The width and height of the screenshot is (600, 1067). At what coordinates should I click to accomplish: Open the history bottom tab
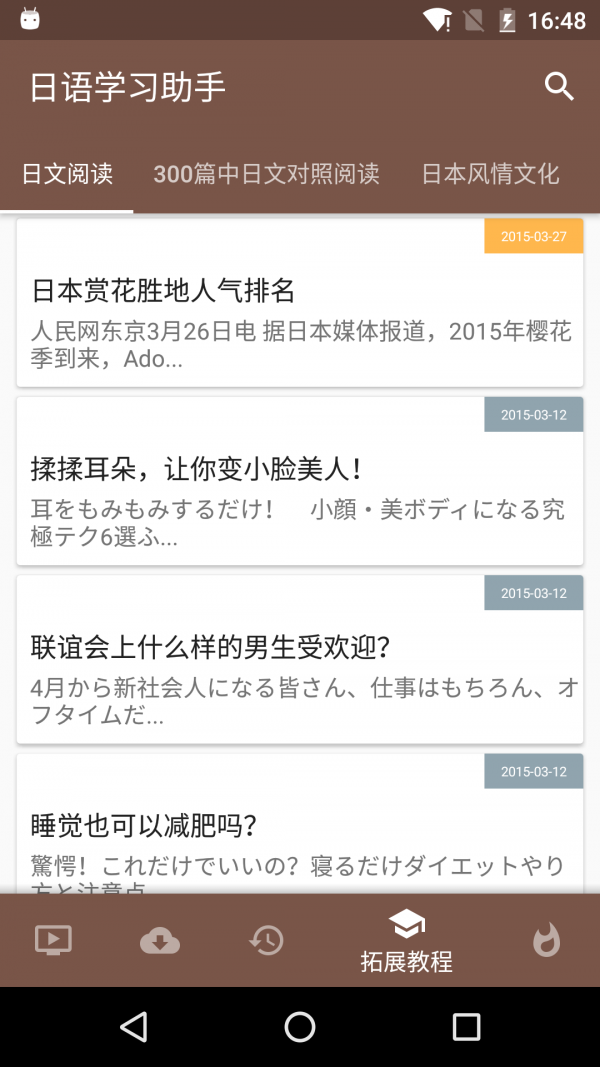pos(267,940)
